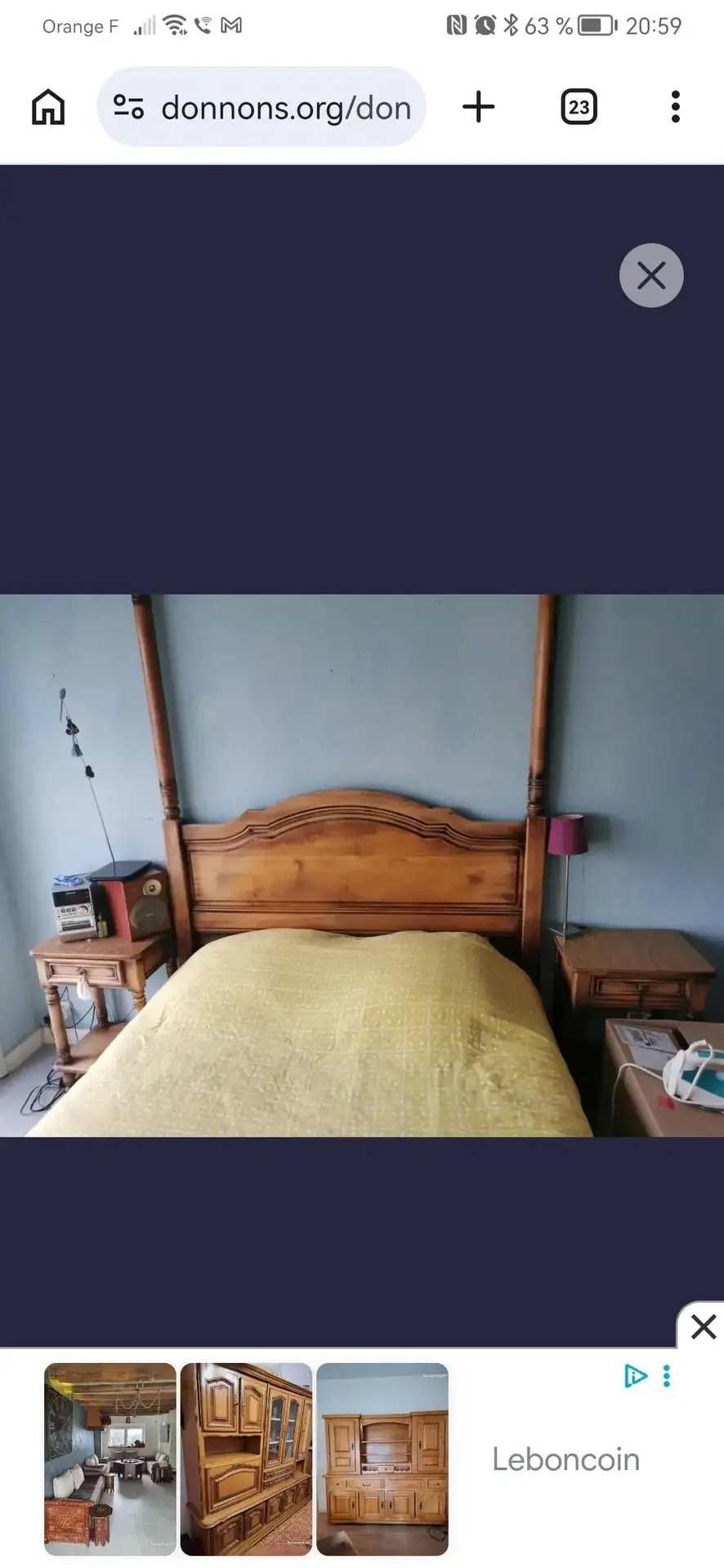Go to the browser home page

[x=48, y=107]
